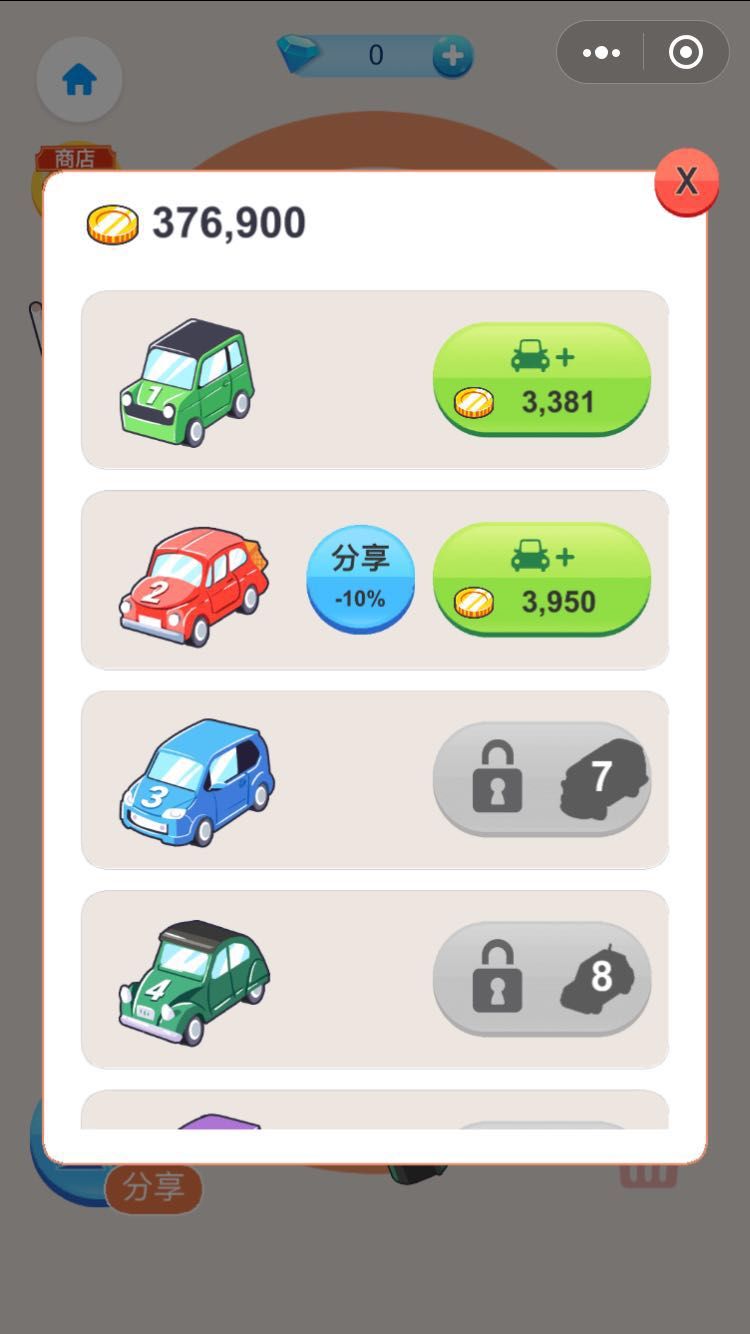Close the car shop dialog

(x=686, y=182)
